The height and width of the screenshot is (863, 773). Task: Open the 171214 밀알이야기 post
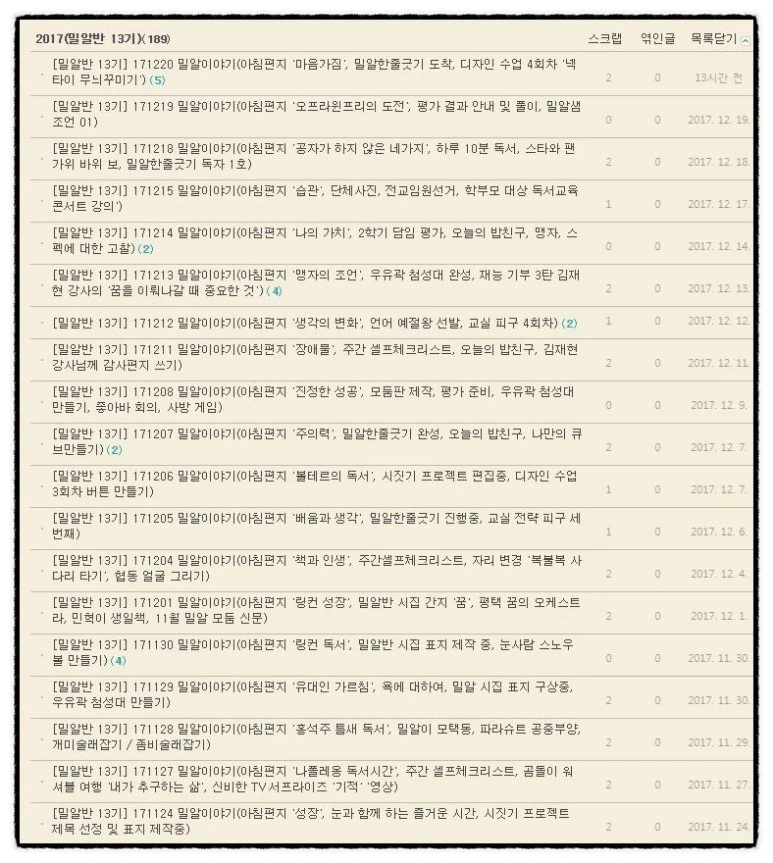315,241
